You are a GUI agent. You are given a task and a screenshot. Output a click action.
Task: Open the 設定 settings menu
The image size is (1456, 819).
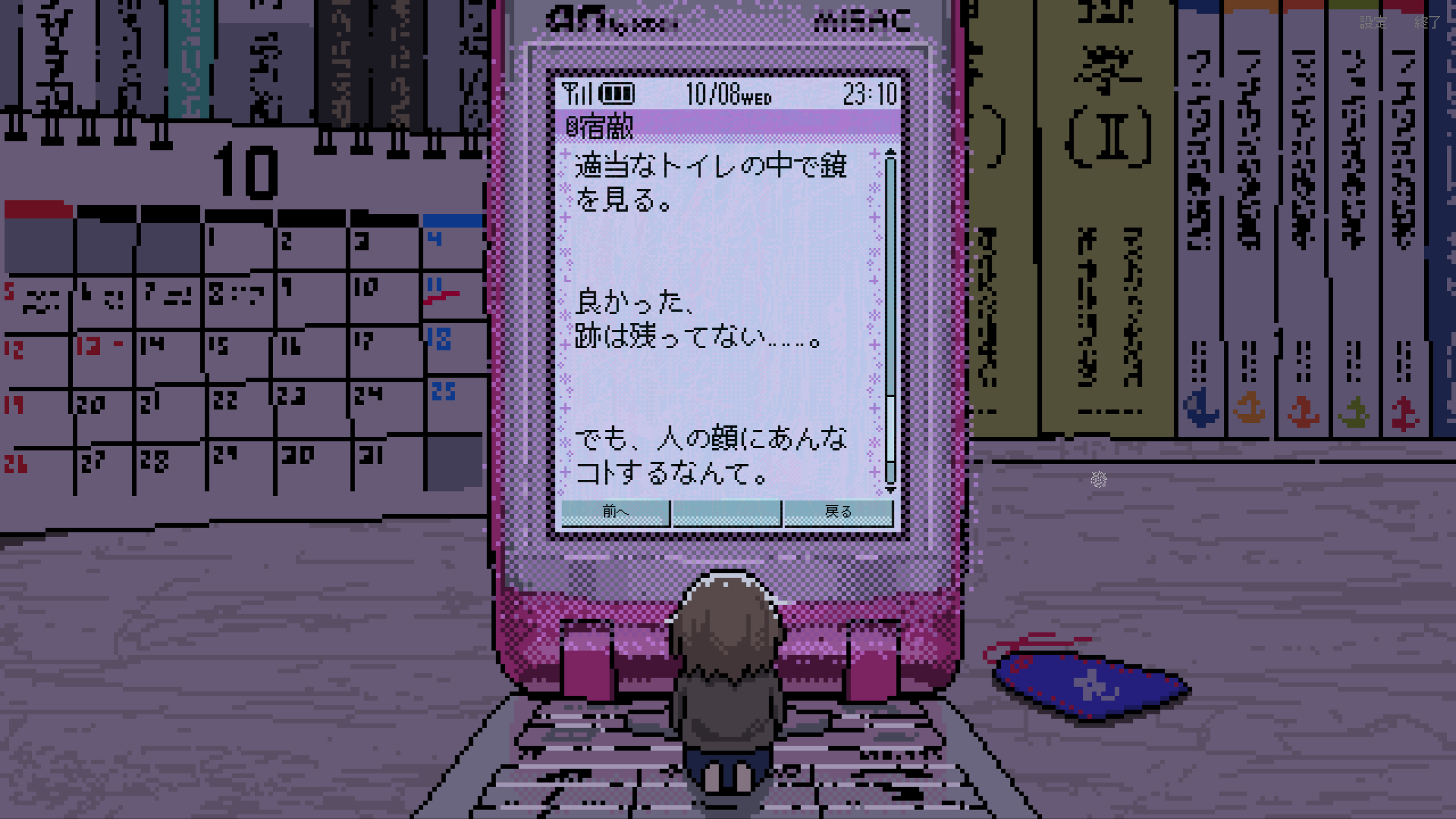(x=1373, y=23)
